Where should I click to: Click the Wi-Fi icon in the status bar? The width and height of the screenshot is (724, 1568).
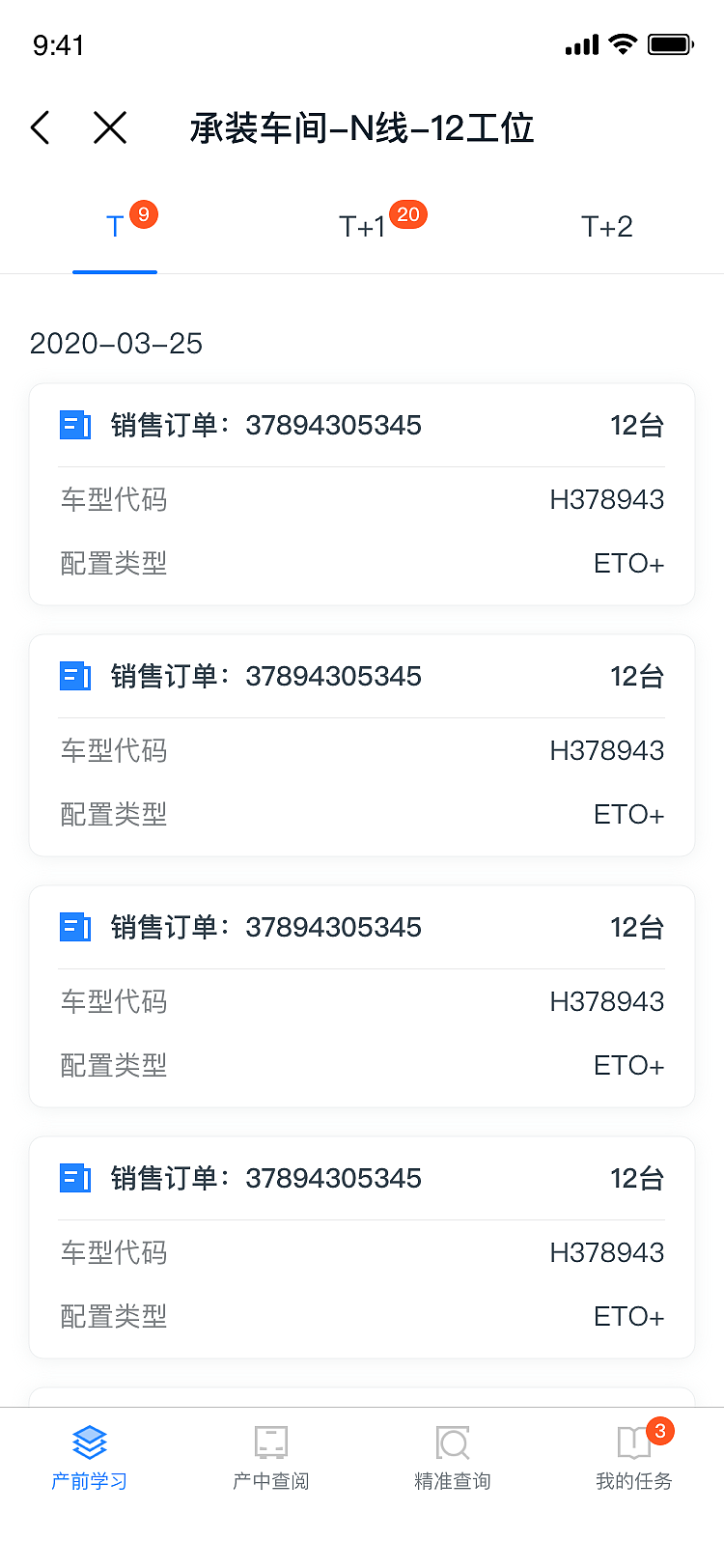click(x=623, y=43)
